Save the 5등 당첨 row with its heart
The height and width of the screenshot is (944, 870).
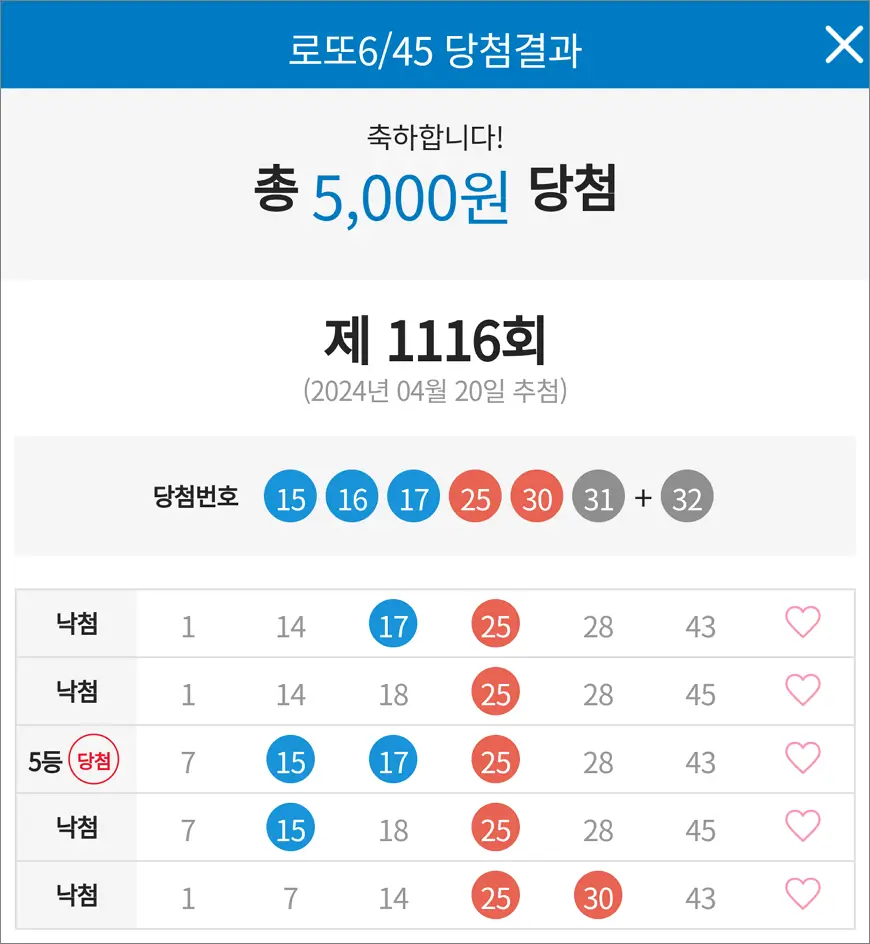coord(802,759)
